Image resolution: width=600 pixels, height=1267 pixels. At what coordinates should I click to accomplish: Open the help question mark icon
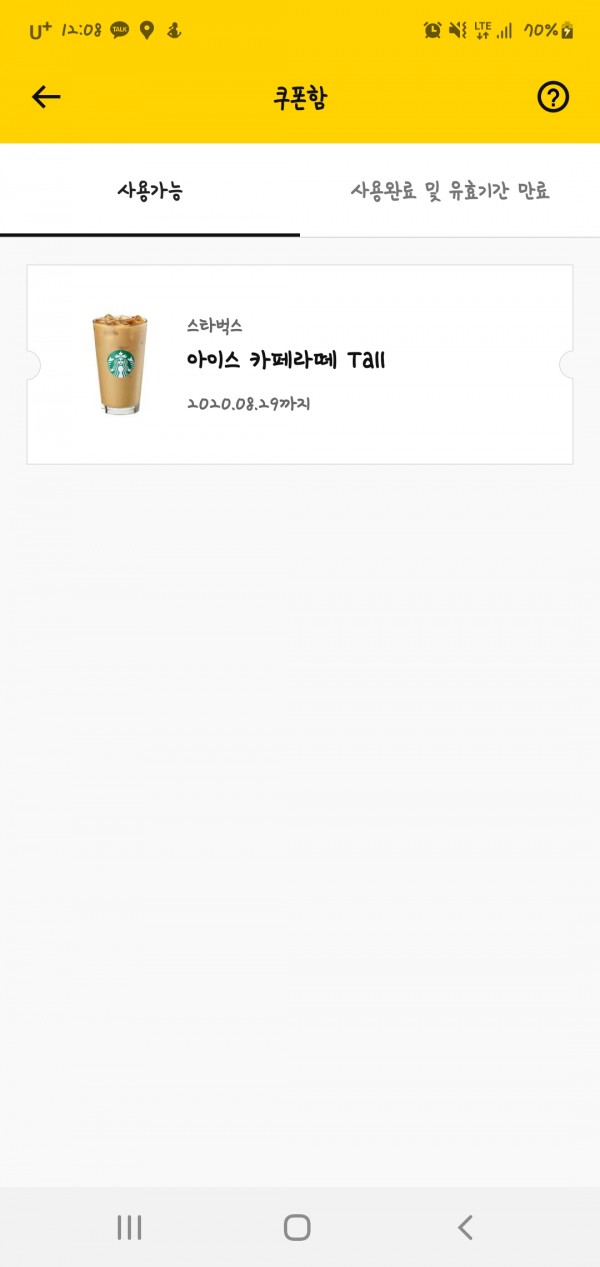(553, 97)
